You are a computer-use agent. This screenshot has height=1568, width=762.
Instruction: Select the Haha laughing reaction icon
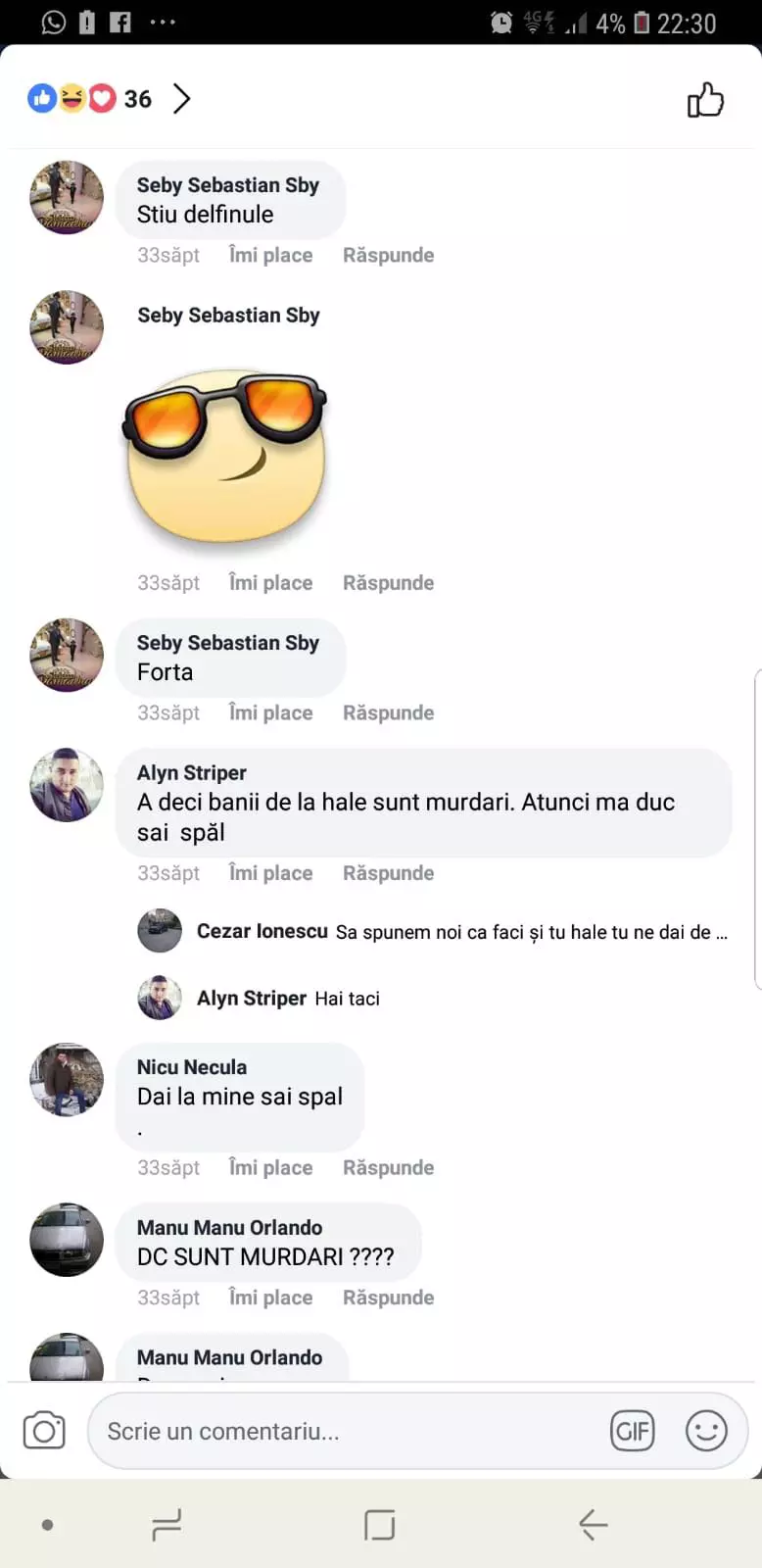click(x=71, y=98)
